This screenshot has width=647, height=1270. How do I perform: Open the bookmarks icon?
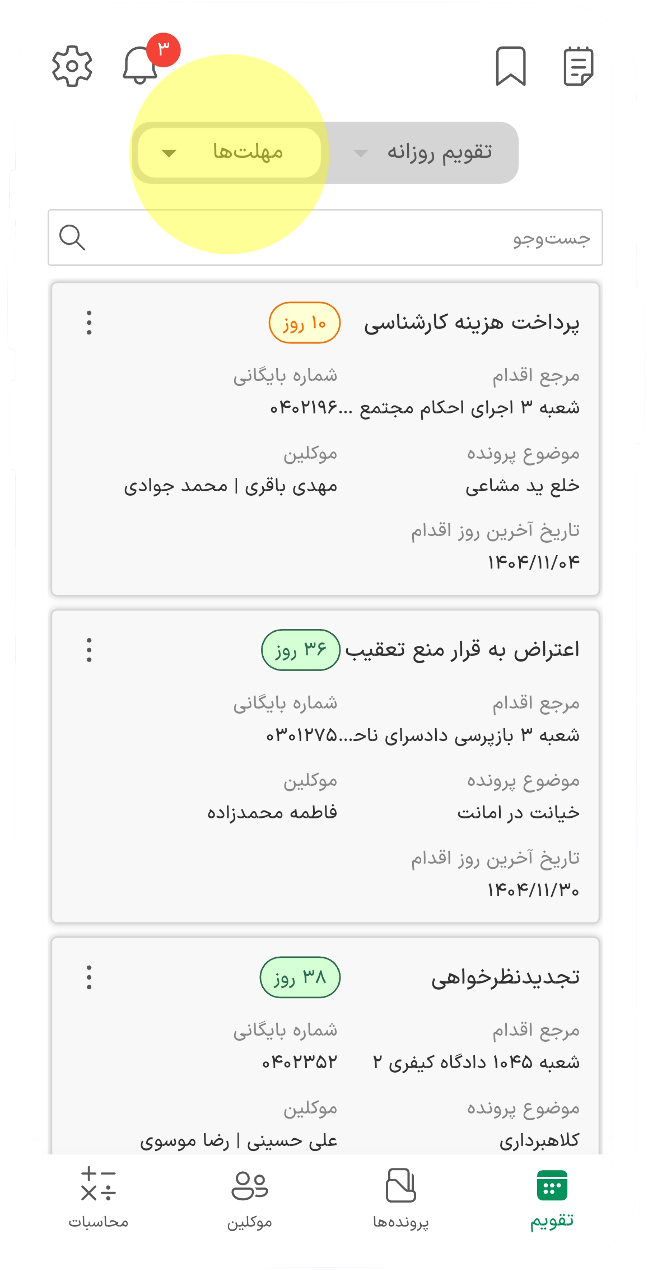pyautogui.click(x=511, y=66)
